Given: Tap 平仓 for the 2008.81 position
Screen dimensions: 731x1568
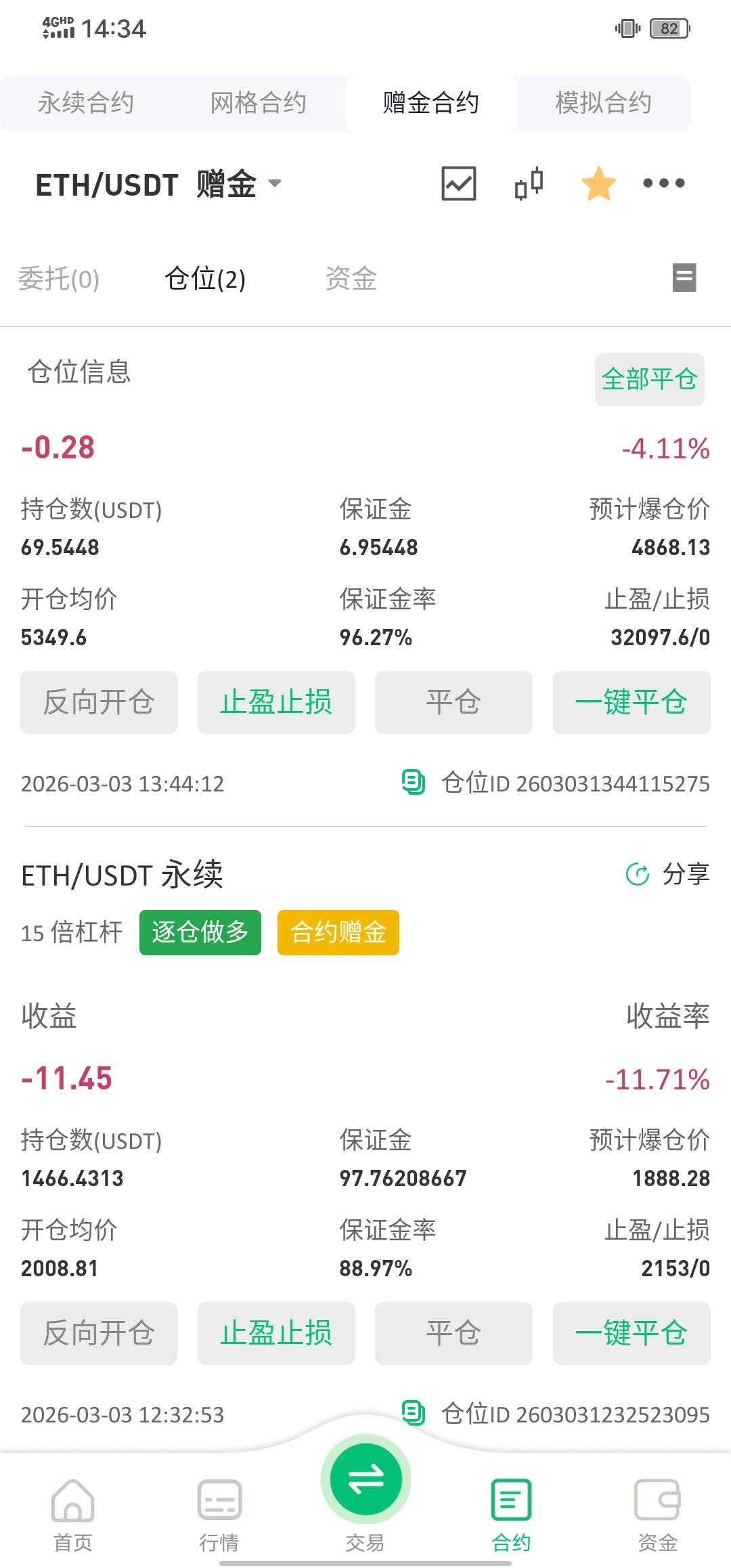Looking at the screenshot, I should (x=453, y=1333).
